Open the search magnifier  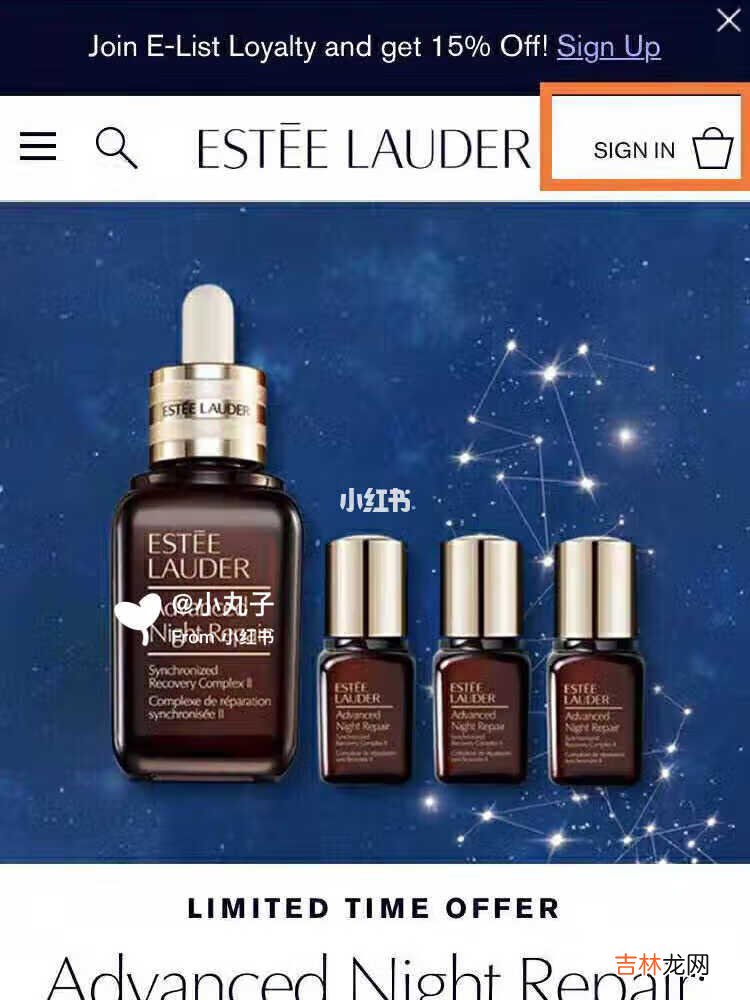pyautogui.click(x=116, y=148)
